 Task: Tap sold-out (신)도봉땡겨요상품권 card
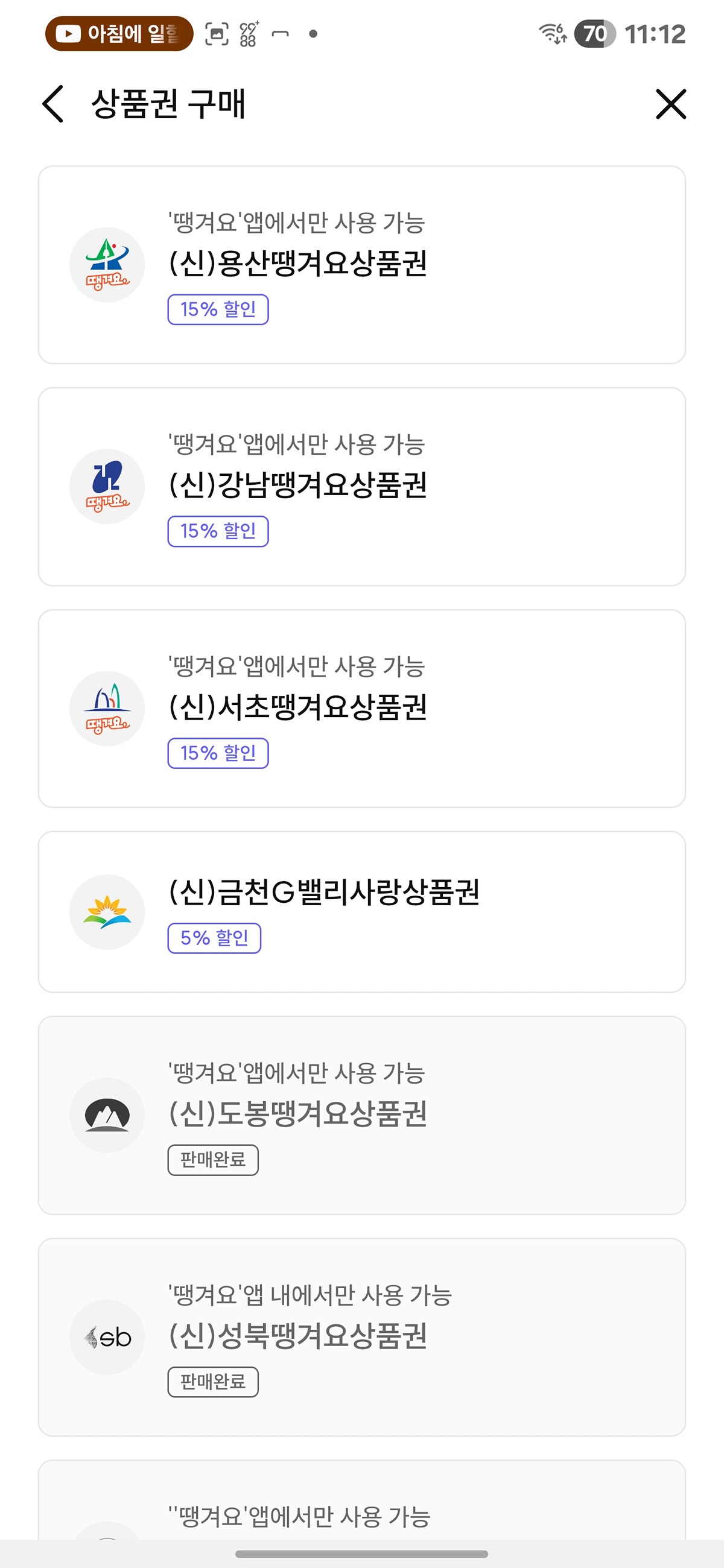tap(361, 1115)
